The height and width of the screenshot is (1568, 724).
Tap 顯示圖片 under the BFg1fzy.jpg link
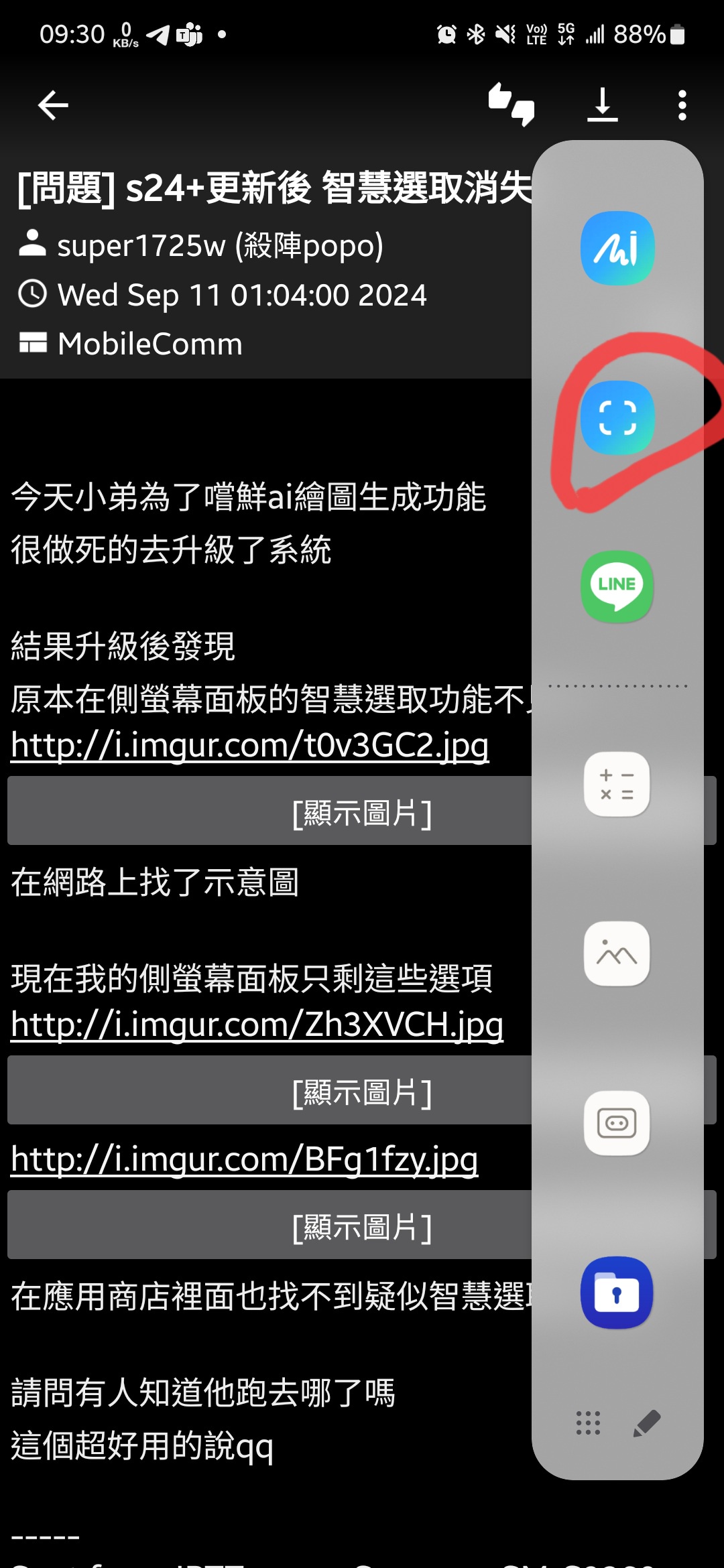[x=269, y=1226]
